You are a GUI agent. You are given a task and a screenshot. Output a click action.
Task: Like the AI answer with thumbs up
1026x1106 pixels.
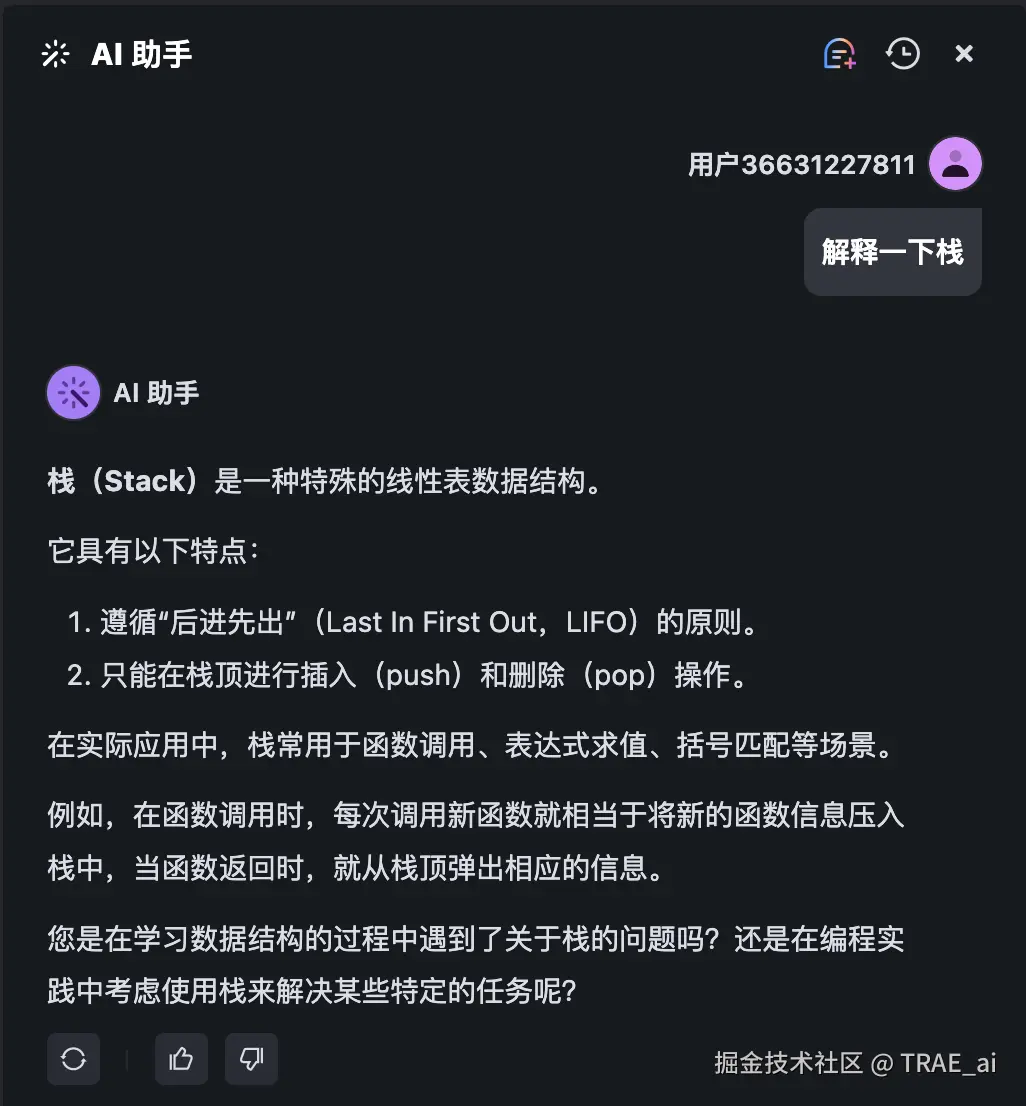pos(181,1059)
